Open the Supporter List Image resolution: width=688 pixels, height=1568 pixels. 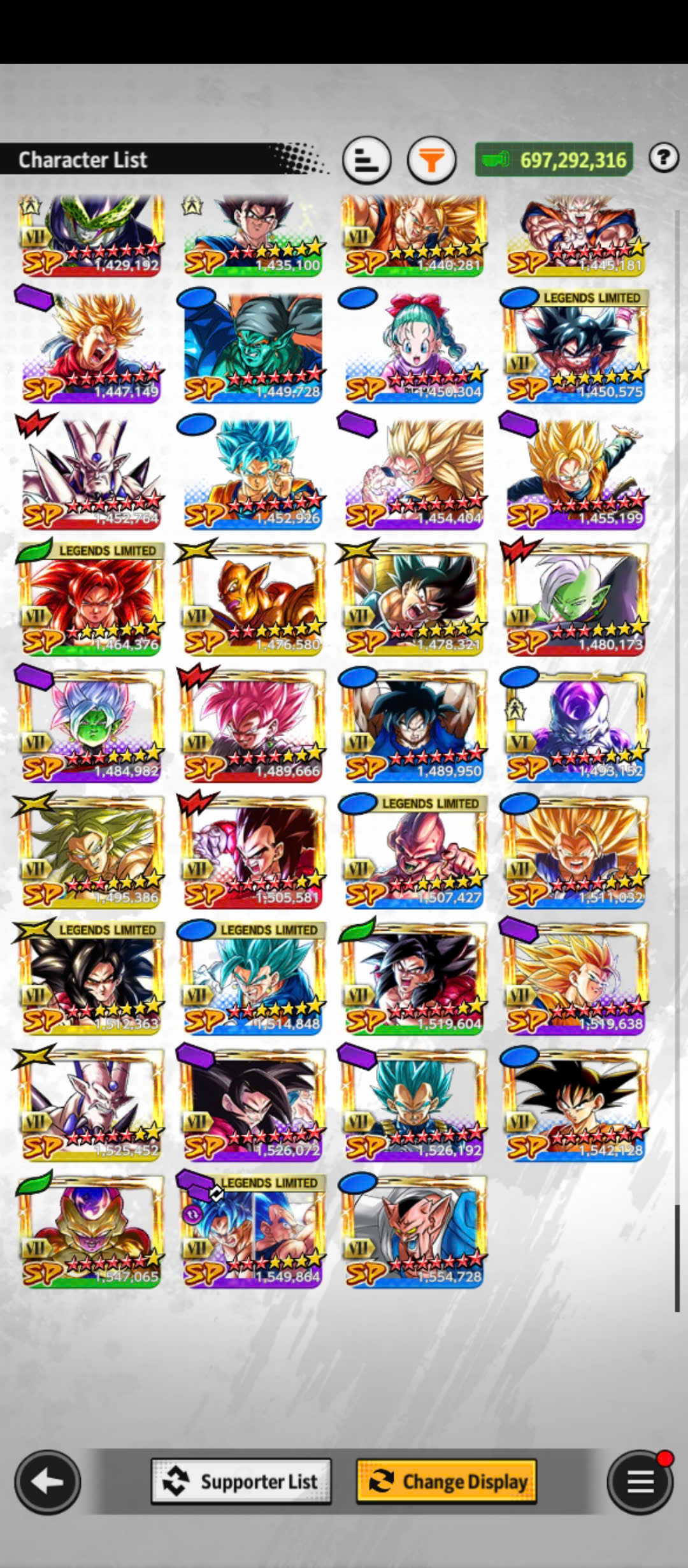241,1481
